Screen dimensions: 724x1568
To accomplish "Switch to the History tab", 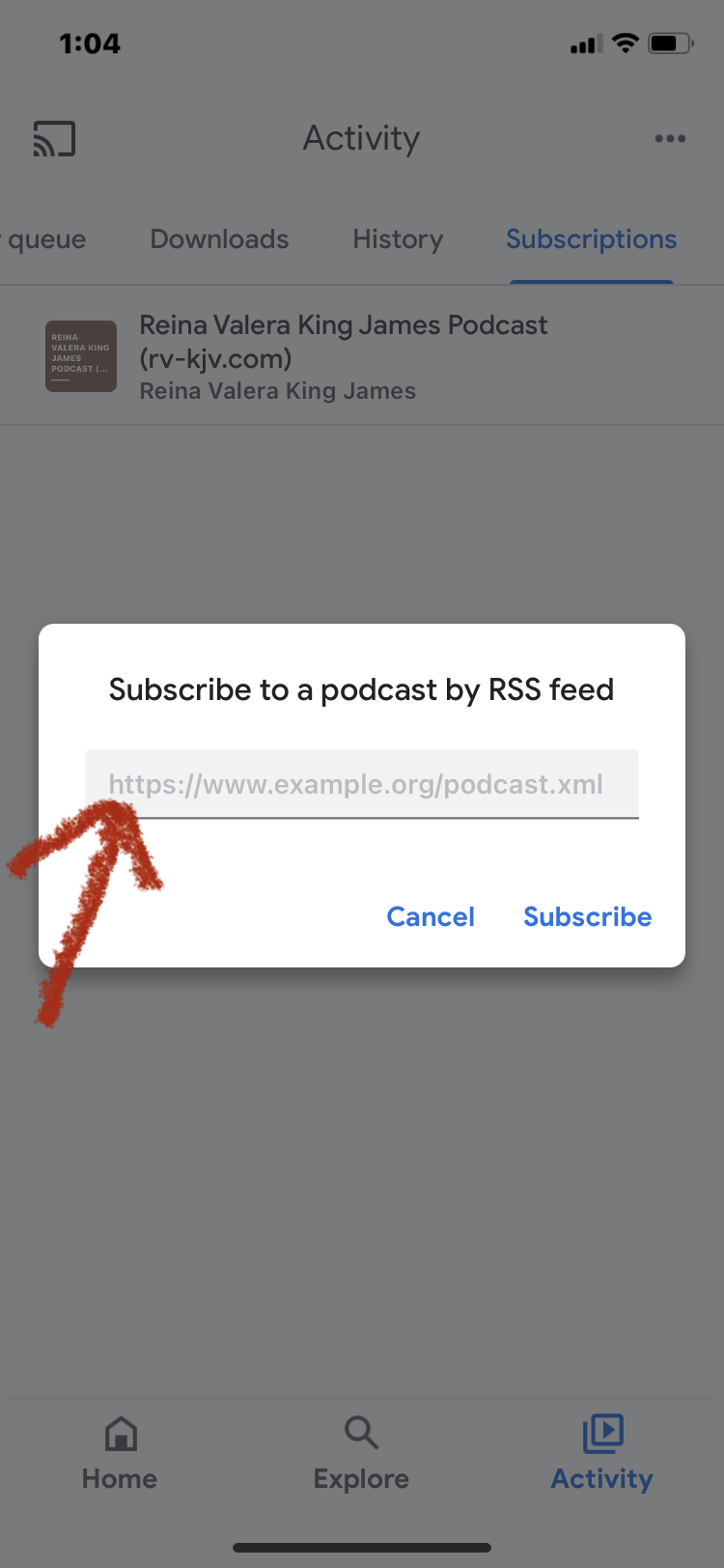I will click(398, 239).
